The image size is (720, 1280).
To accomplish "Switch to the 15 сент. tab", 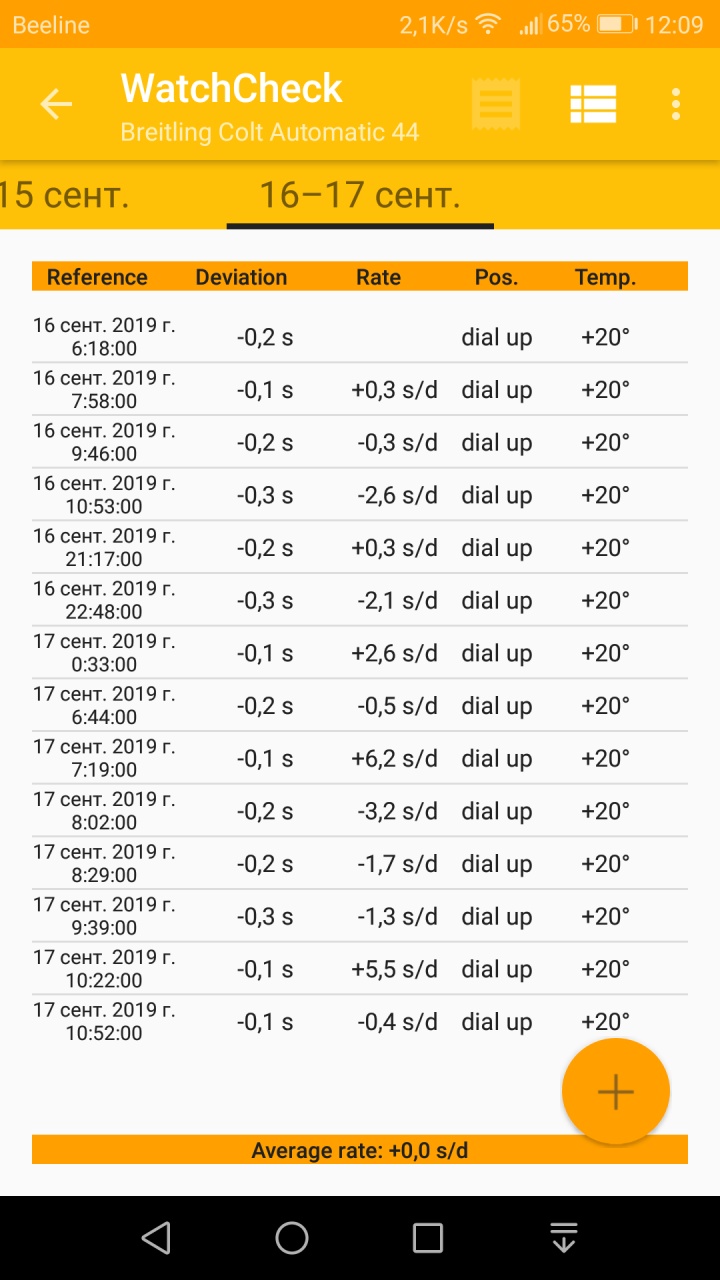I will [x=66, y=195].
